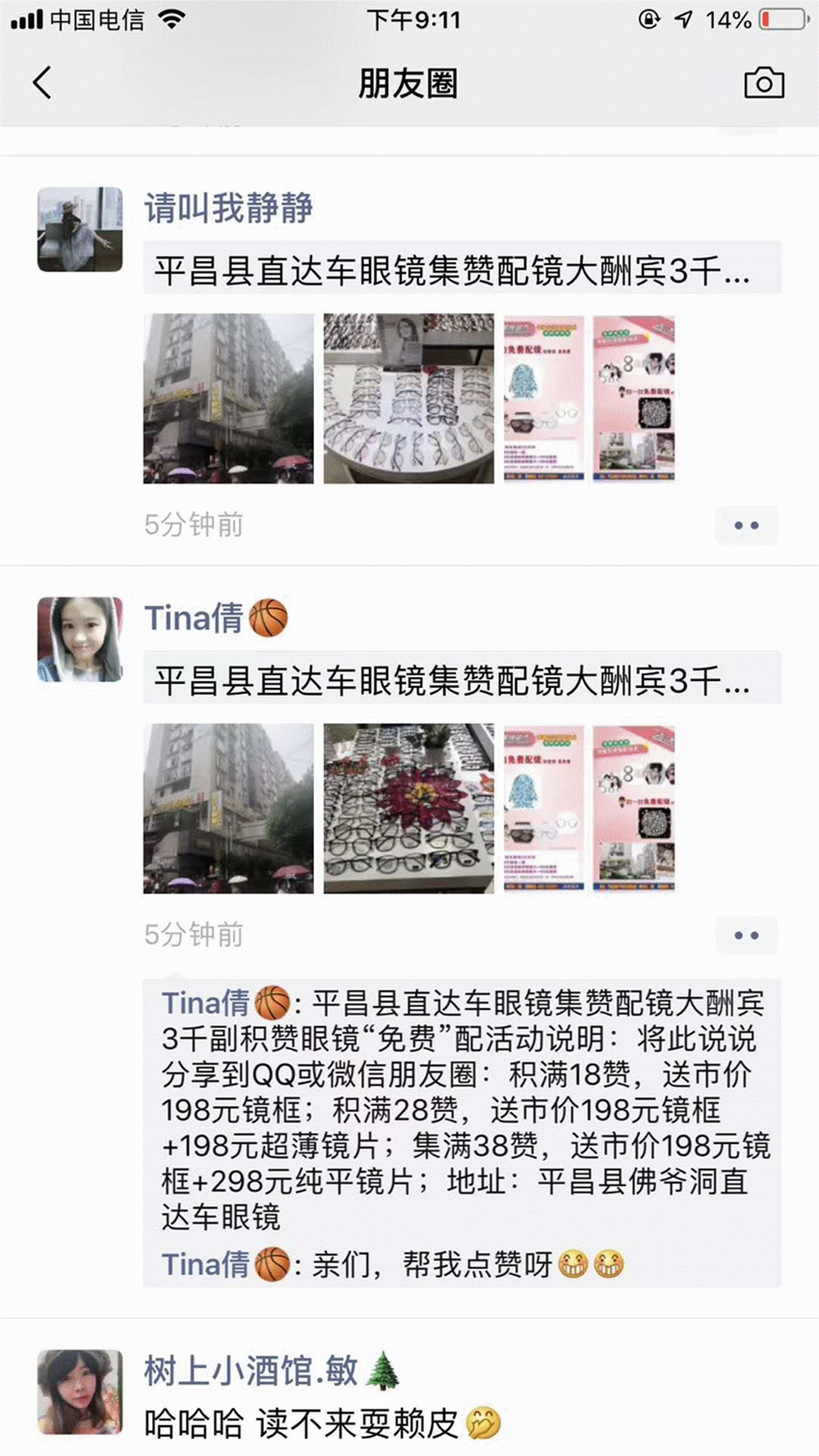View building photo in Tina倩's post
819x1456 pixels.
228,808
